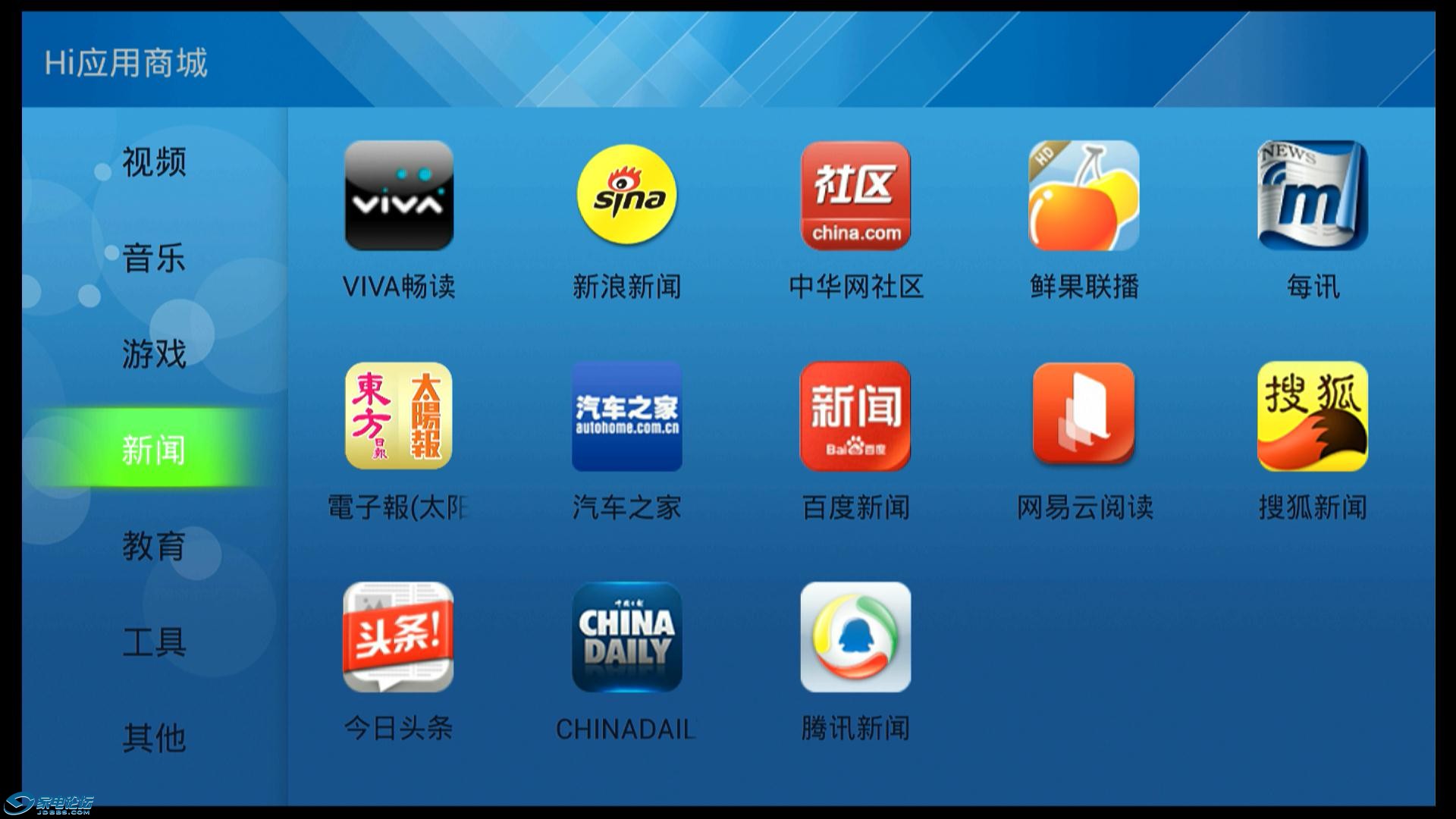The image size is (1456, 819).
Task: Open the 電子報 太阳报 app
Action: pos(399,416)
